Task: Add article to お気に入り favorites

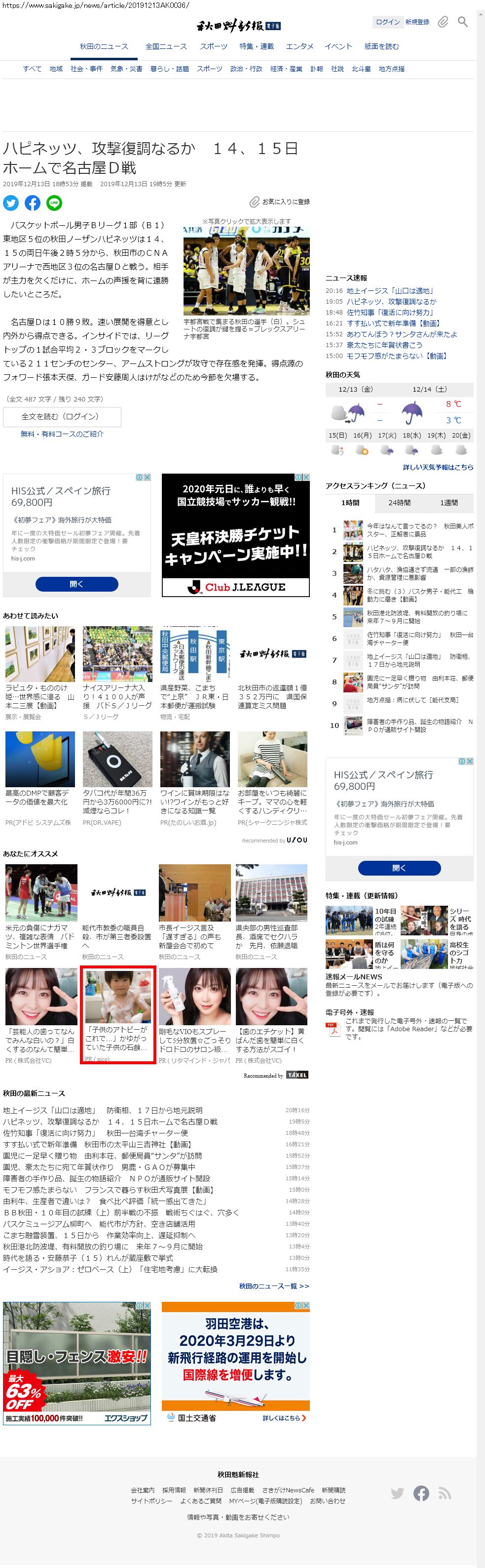Action: (280, 201)
